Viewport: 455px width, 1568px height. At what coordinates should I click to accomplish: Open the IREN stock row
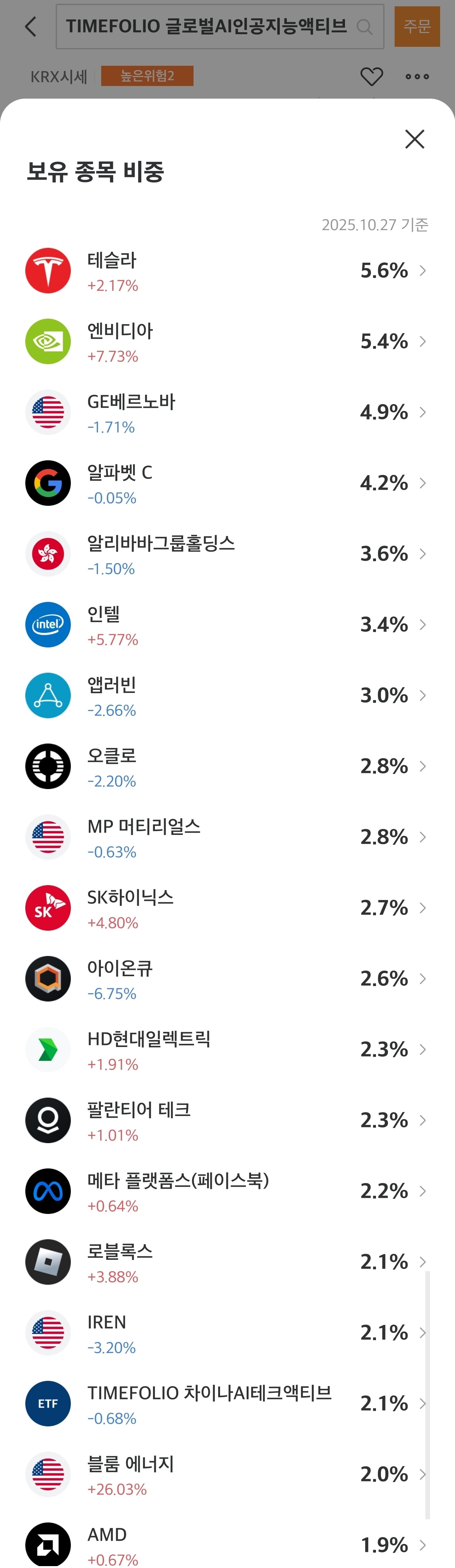[x=227, y=1332]
